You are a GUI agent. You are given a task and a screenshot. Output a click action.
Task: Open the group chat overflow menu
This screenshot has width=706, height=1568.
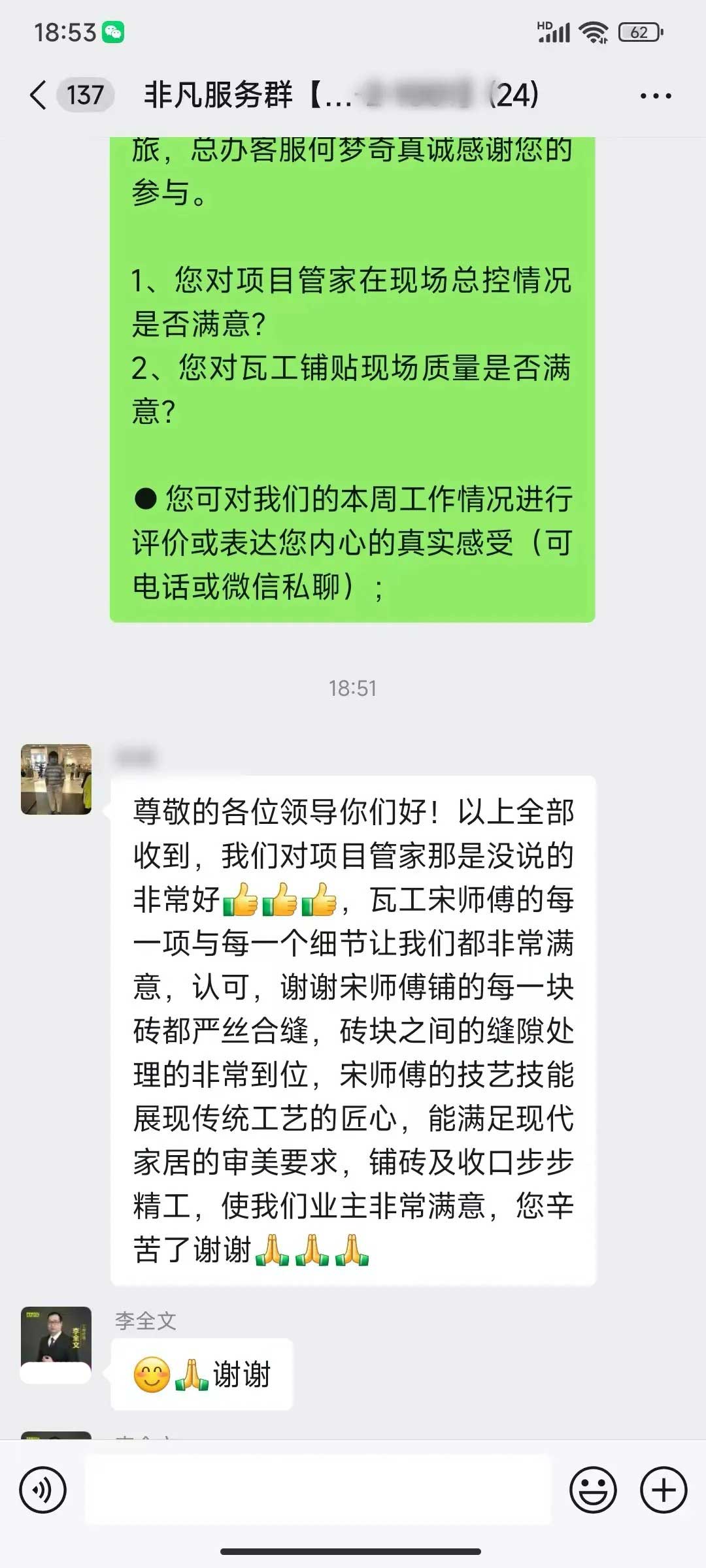click(x=655, y=96)
